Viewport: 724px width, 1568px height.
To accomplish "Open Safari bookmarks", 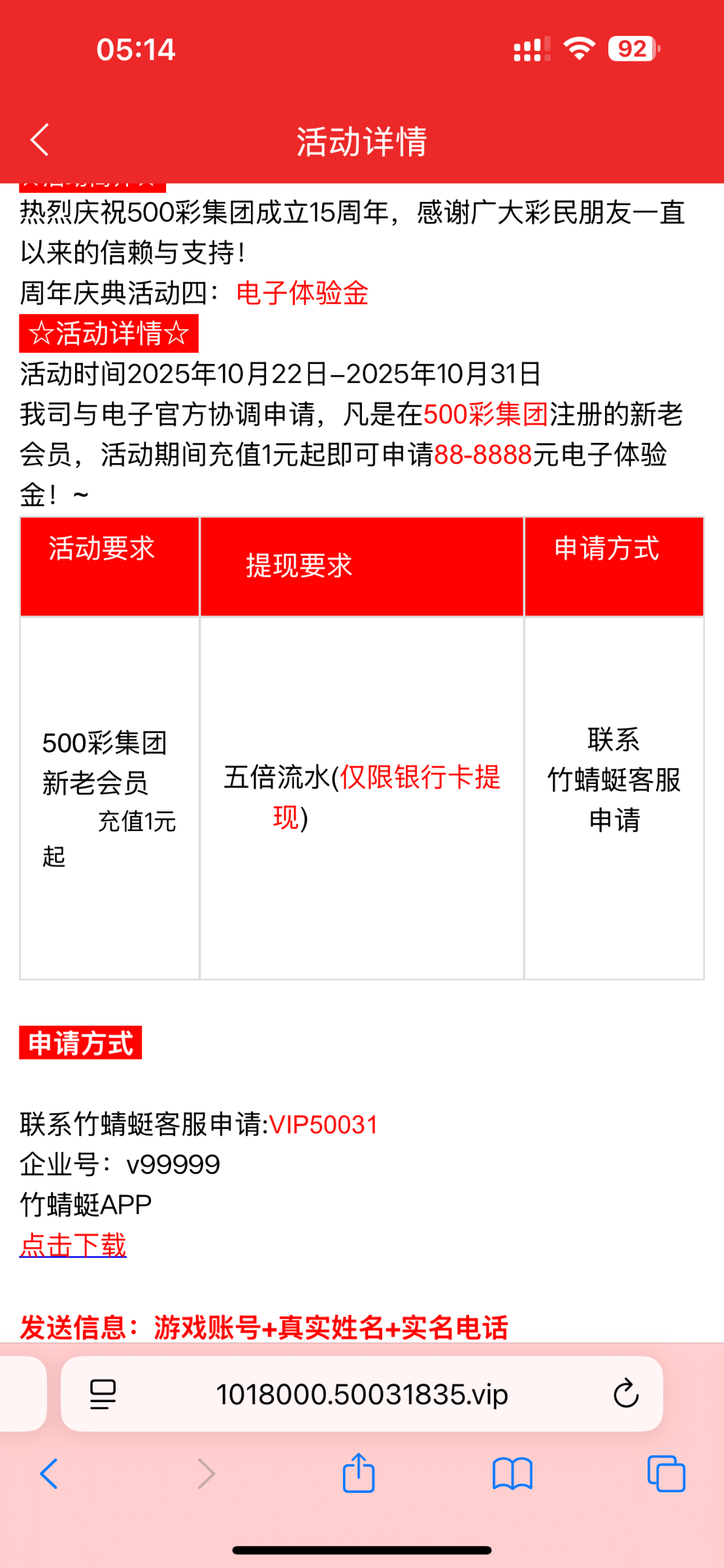I will (x=512, y=1474).
